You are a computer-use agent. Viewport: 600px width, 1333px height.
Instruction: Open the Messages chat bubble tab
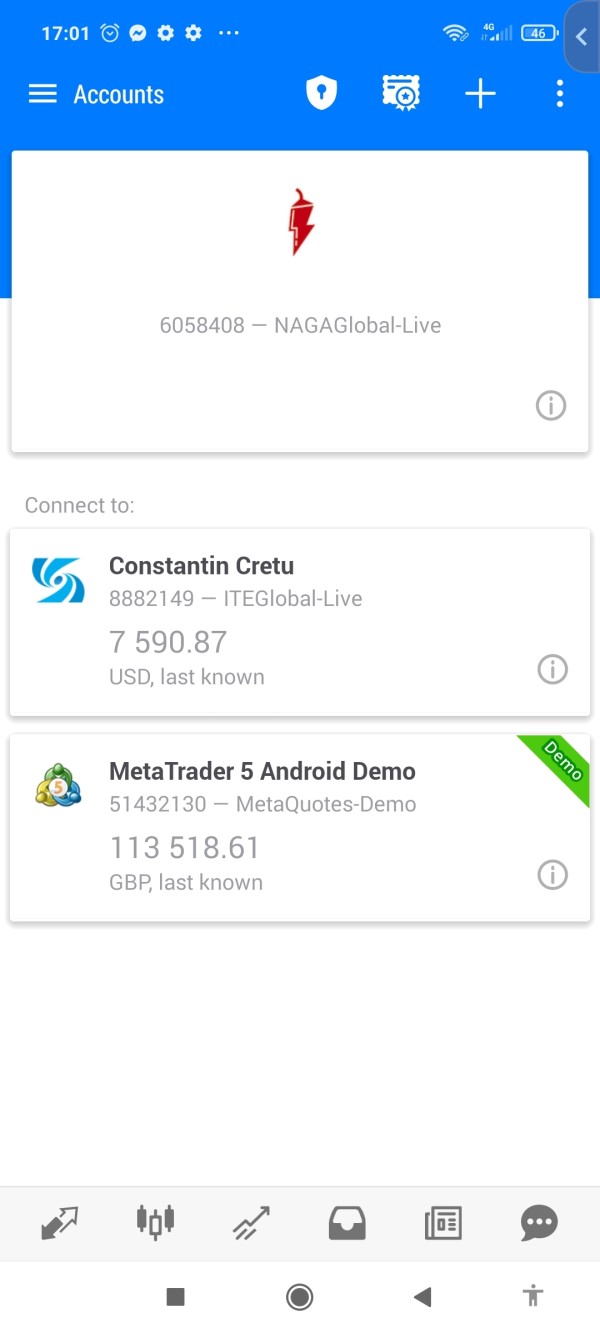point(539,1223)
